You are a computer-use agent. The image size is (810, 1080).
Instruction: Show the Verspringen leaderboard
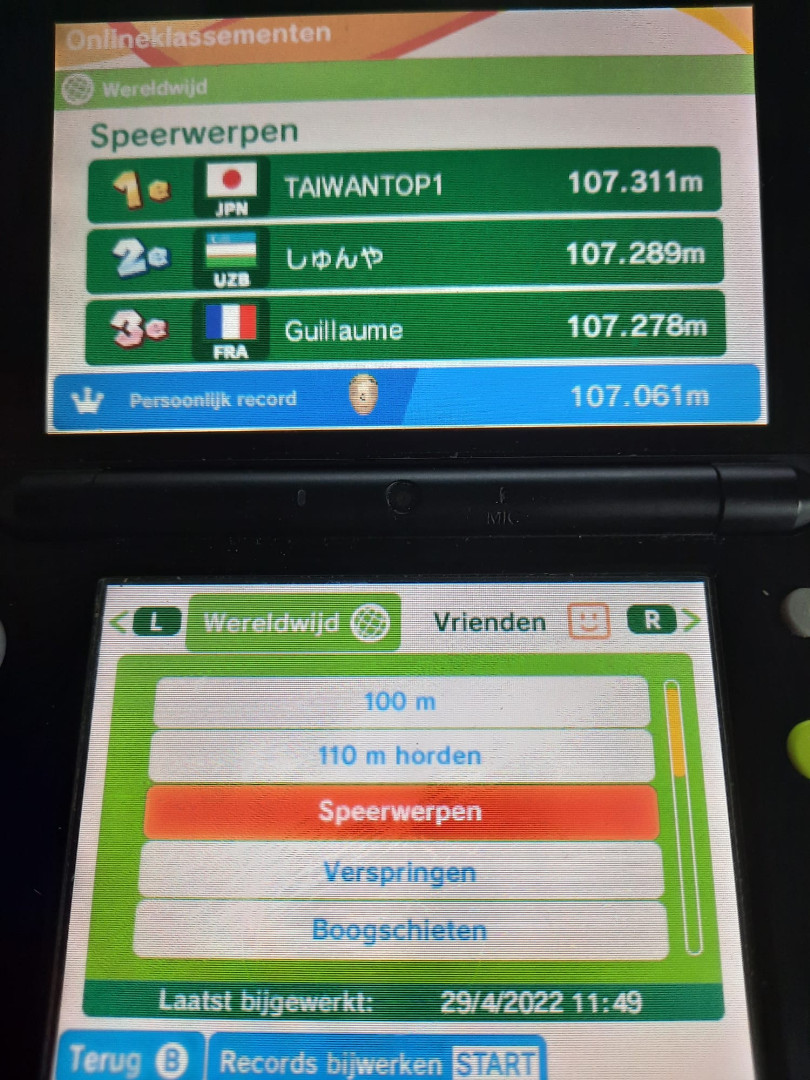click(400, 872)
